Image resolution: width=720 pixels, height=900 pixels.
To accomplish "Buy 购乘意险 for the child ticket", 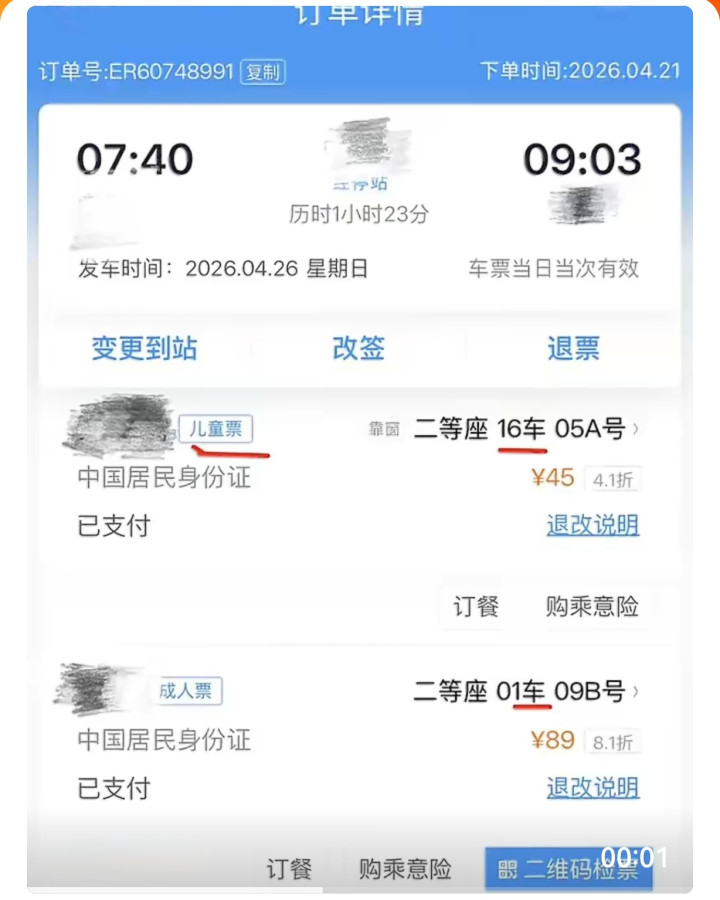I will tap(592, 606).
